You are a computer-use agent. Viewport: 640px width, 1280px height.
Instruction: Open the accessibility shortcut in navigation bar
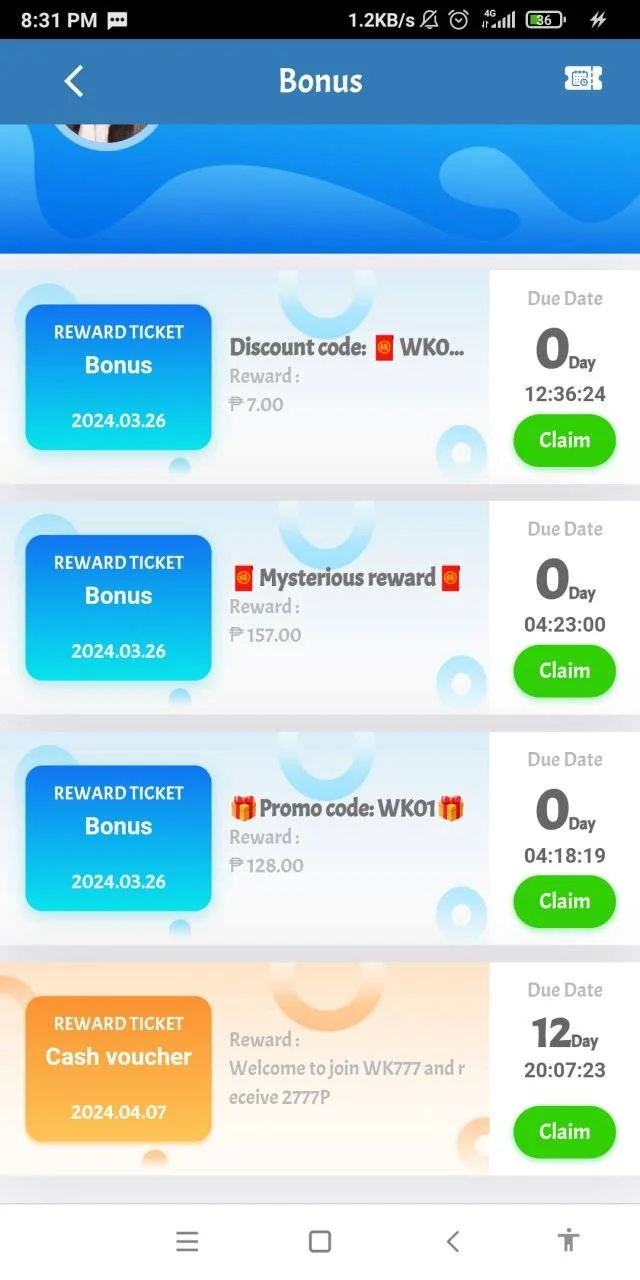pos(569,1241)
